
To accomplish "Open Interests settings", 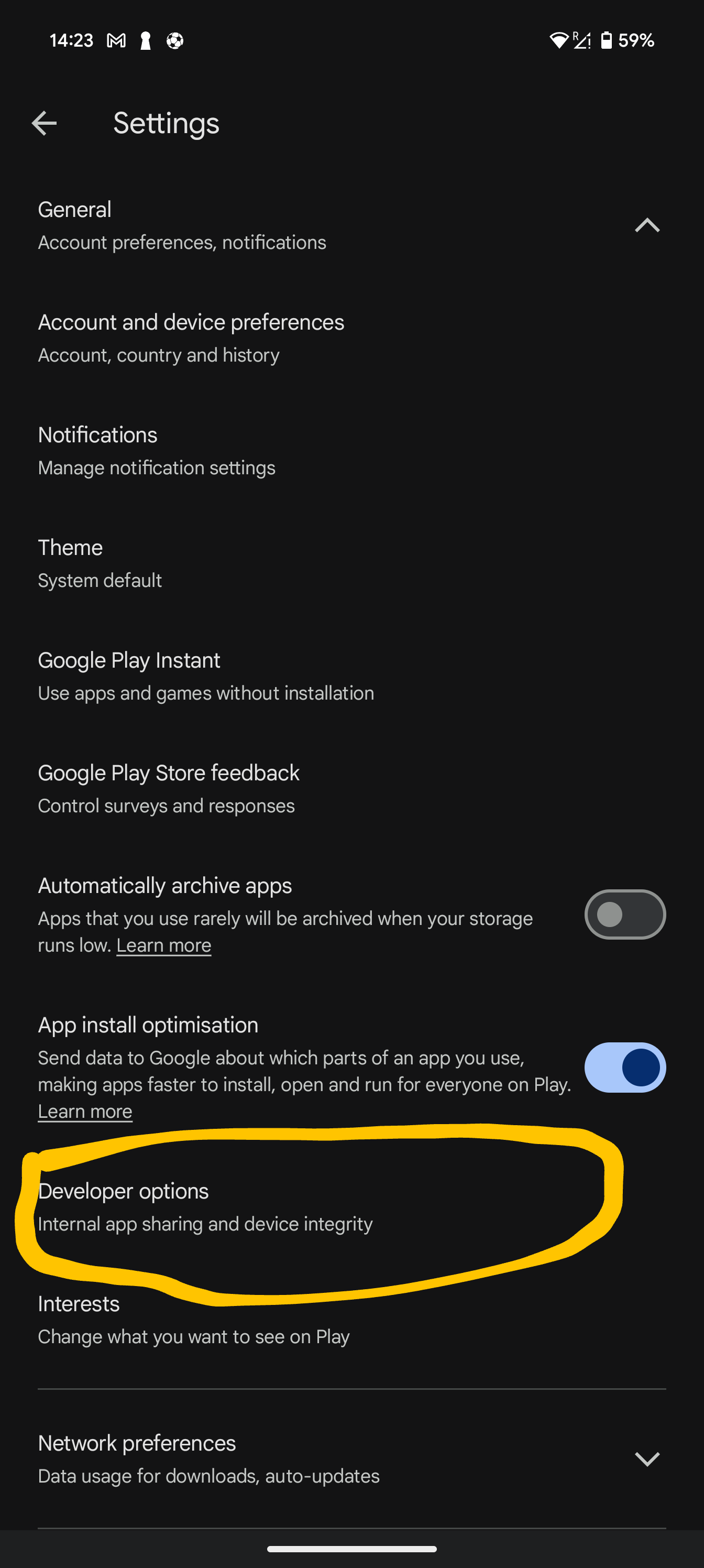I will [193, 1319].
